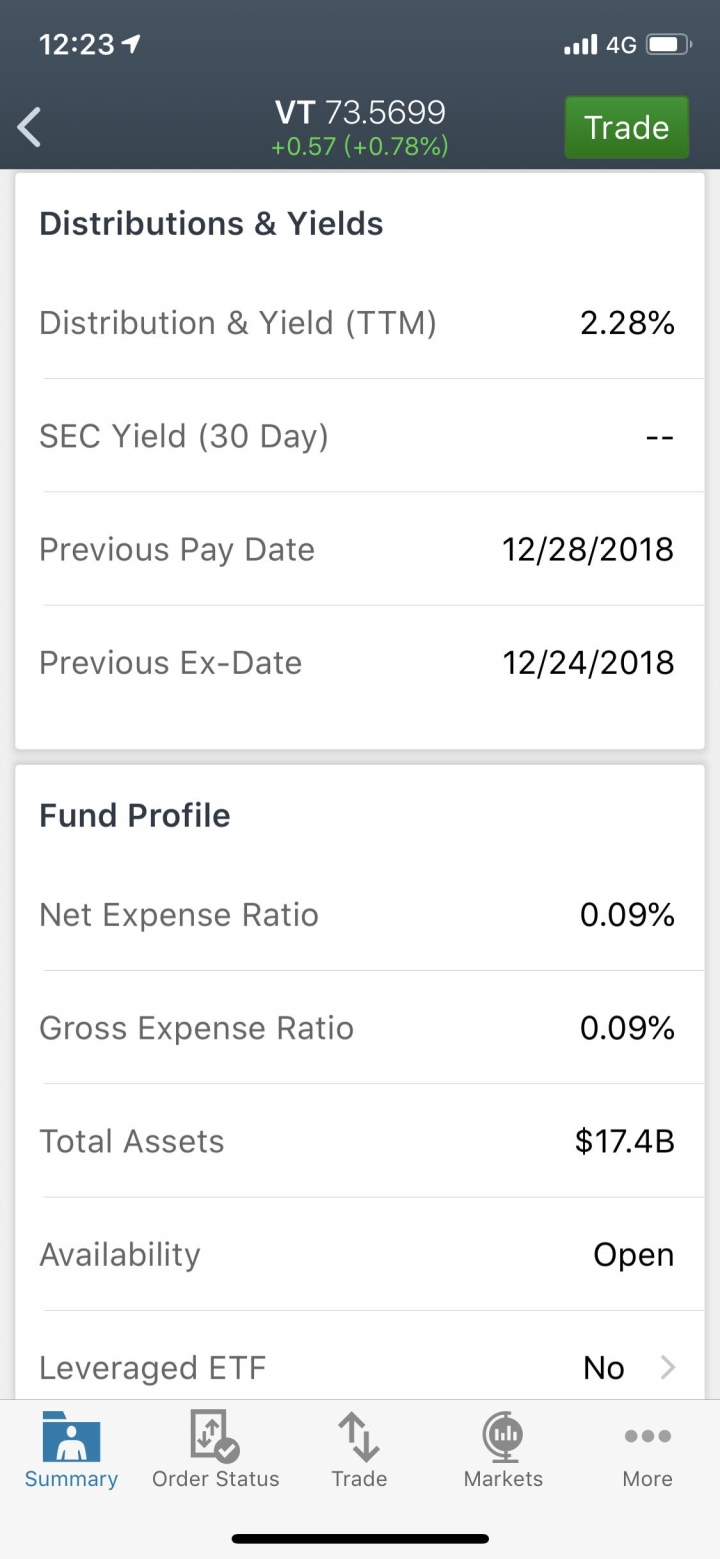Open the More tab
The height and width of the screenshot is (1559, 720).
(647, 1449)
